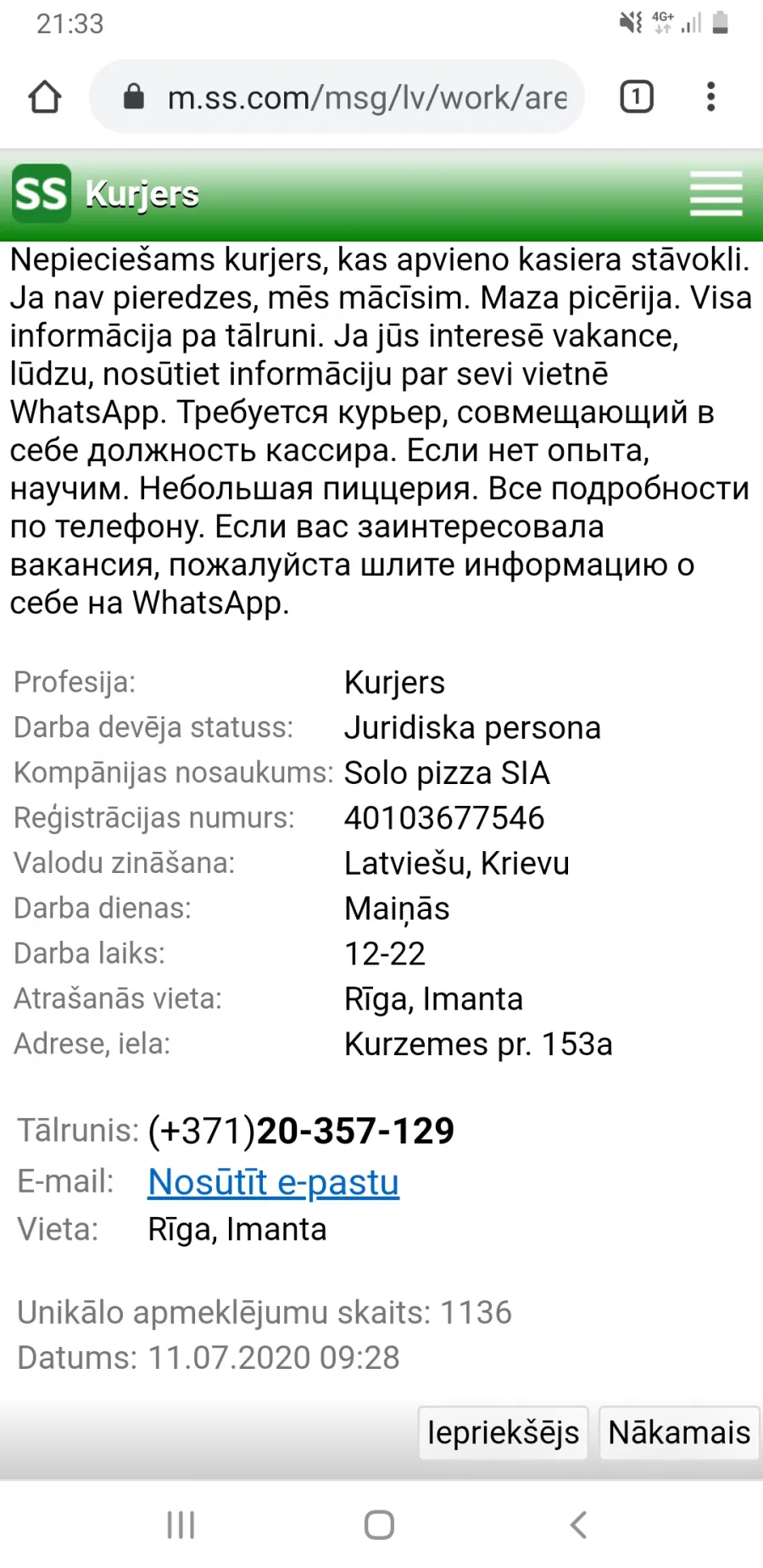Open recent apps from navigation bar
The width and height of the screenshot is (763, 1568).
point(181,1525)
